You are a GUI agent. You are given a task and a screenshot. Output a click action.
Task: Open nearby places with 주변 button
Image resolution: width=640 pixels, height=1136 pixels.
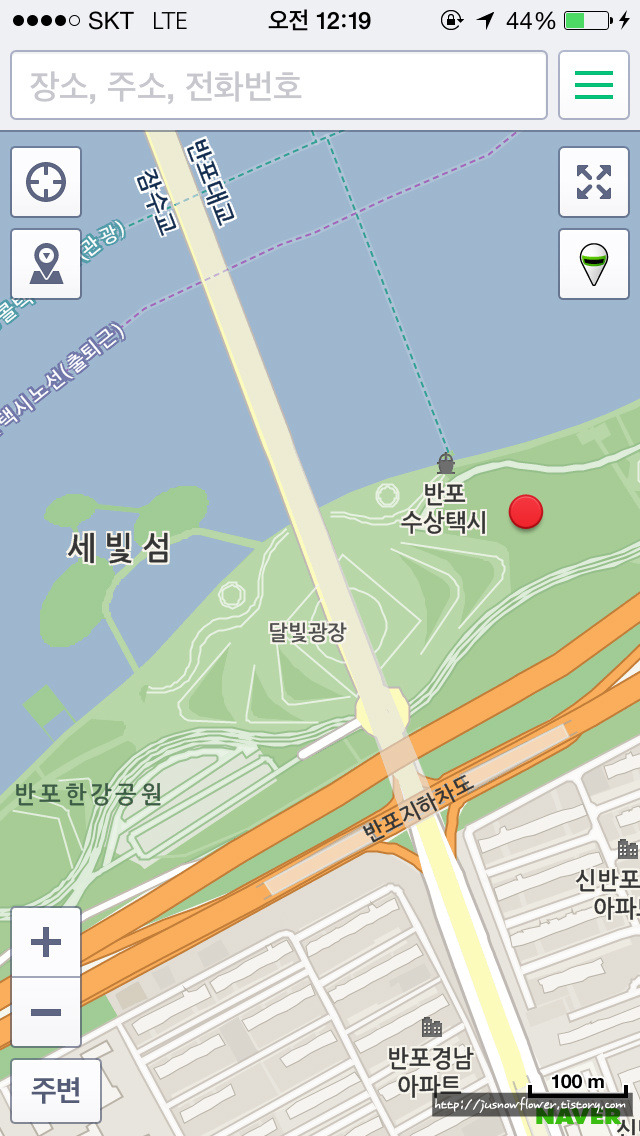(55, 1090)
